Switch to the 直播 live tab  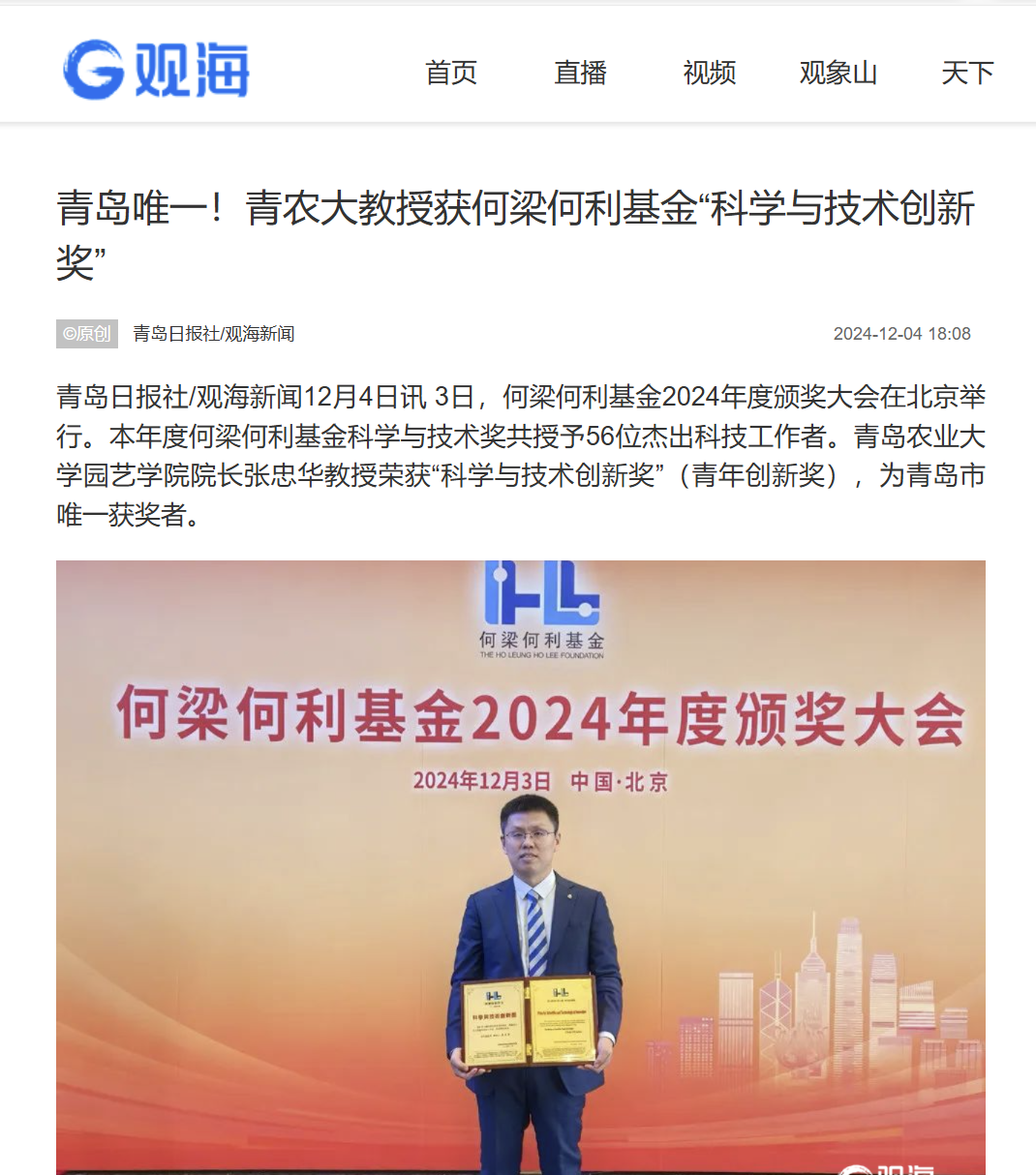click(x=580, y=73)
